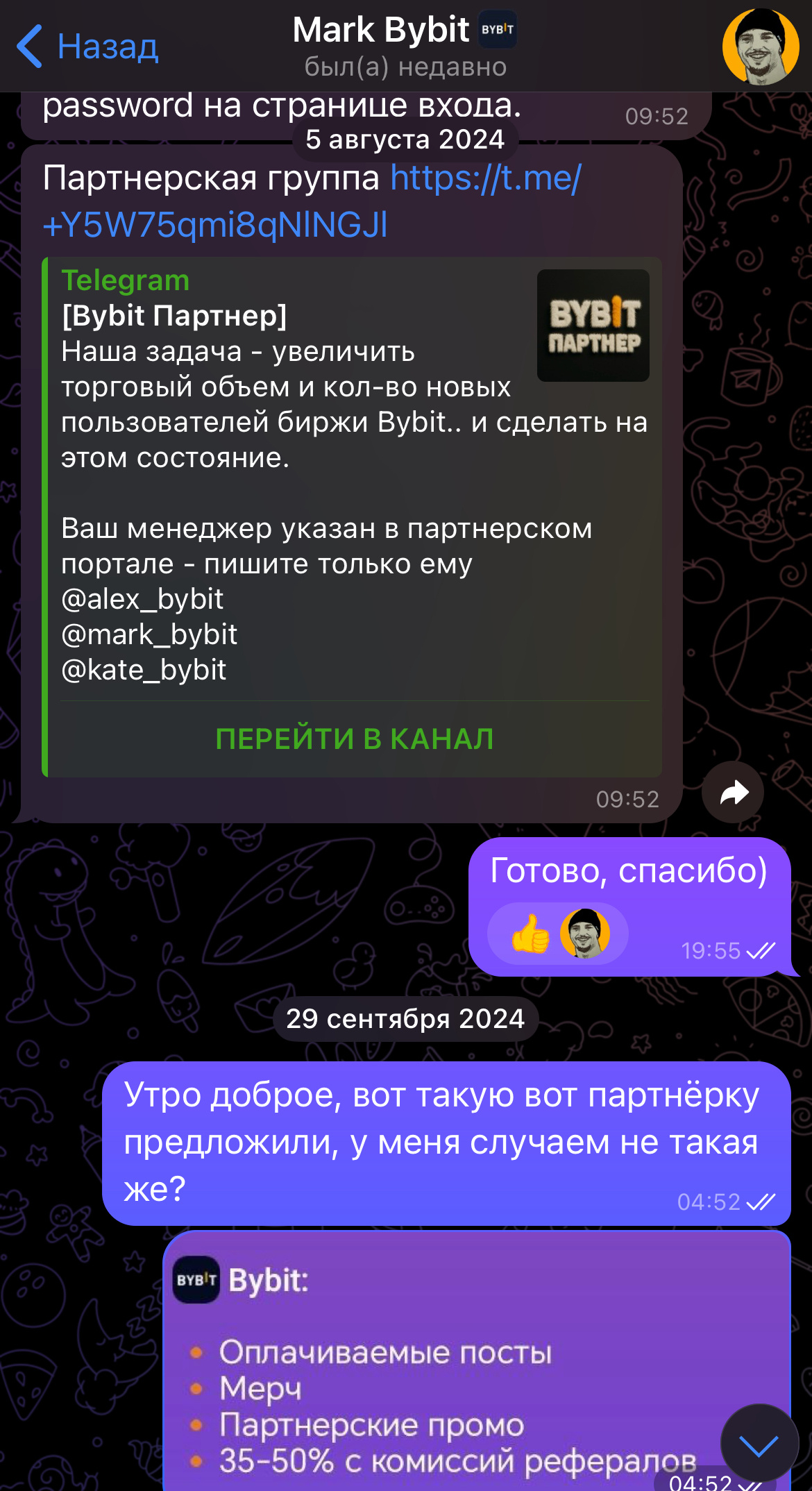Image resolution: width=812 pixels, height=1491 pixels.
Task: Open the t.me partner group link
Action: (x=312, y=201)
